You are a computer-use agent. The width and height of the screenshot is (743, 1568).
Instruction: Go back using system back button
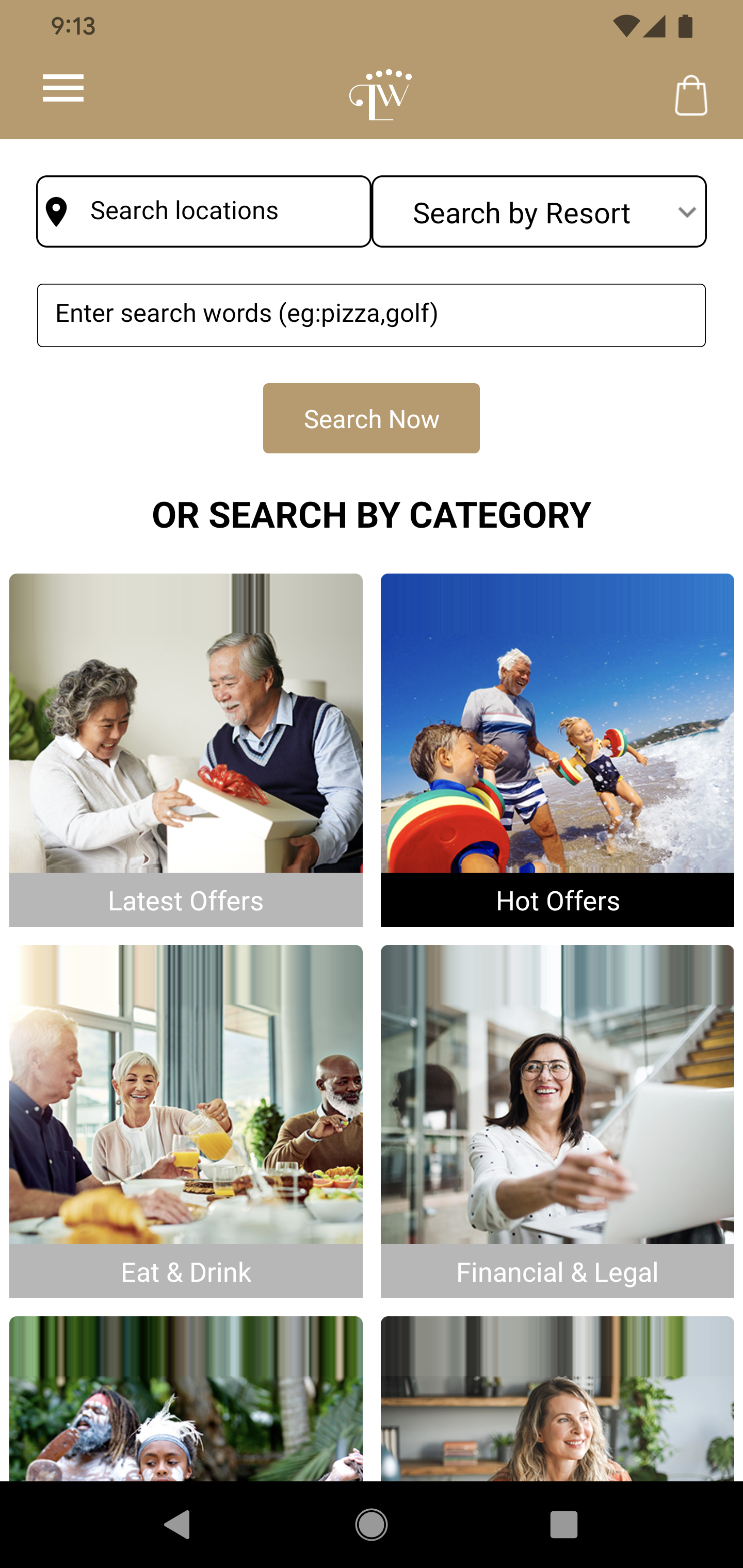[177, 1525]
